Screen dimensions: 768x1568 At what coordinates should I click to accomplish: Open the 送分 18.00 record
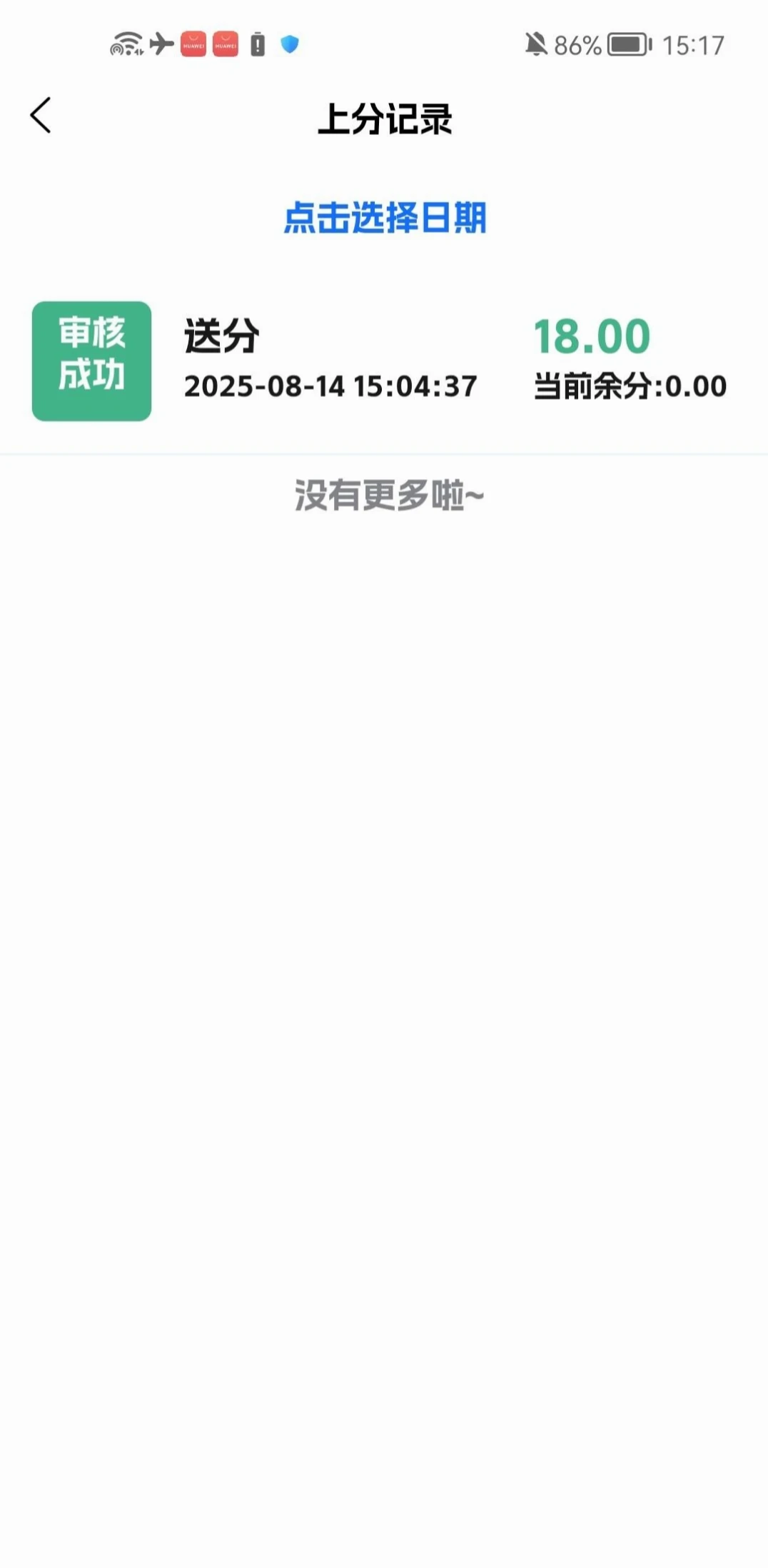383,361
